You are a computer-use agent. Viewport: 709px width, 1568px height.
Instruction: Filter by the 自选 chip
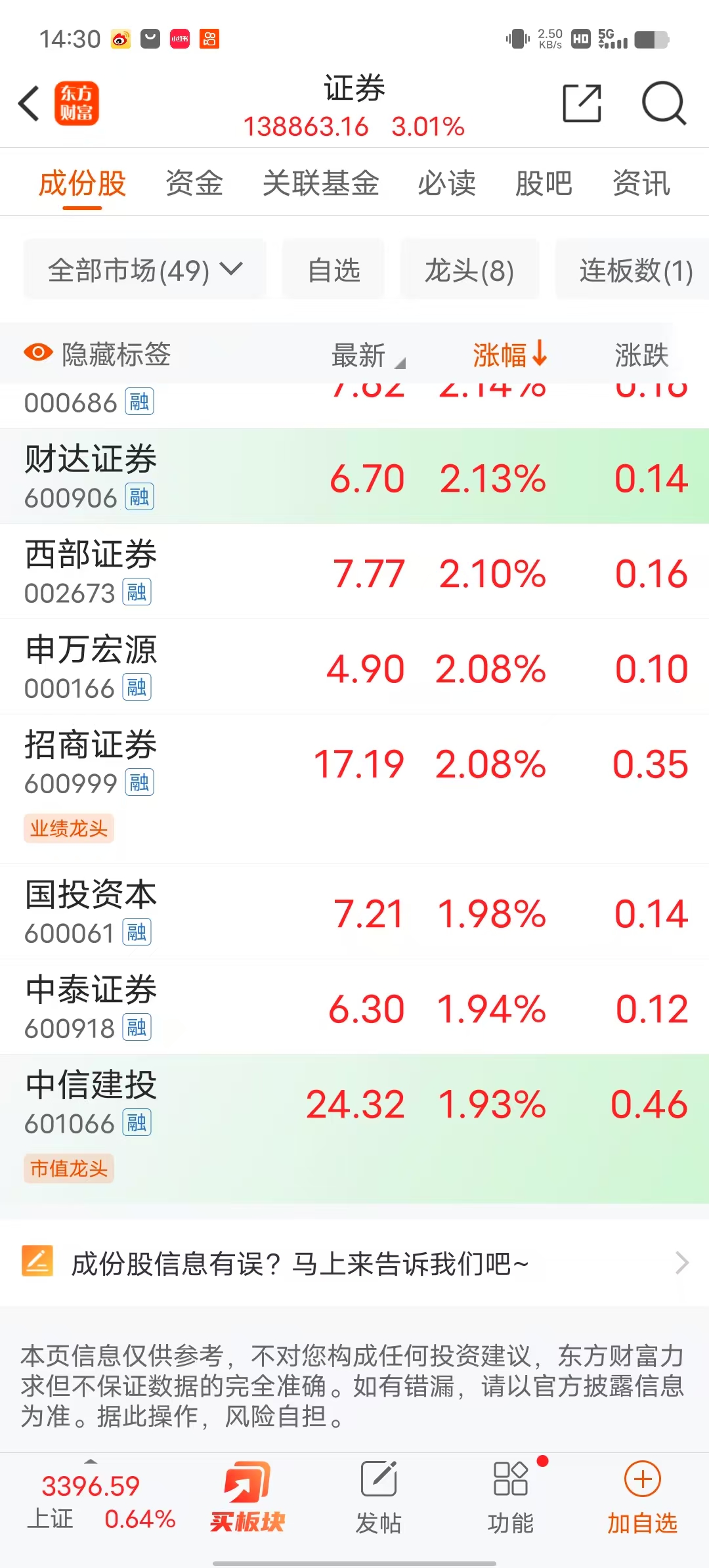333,270
